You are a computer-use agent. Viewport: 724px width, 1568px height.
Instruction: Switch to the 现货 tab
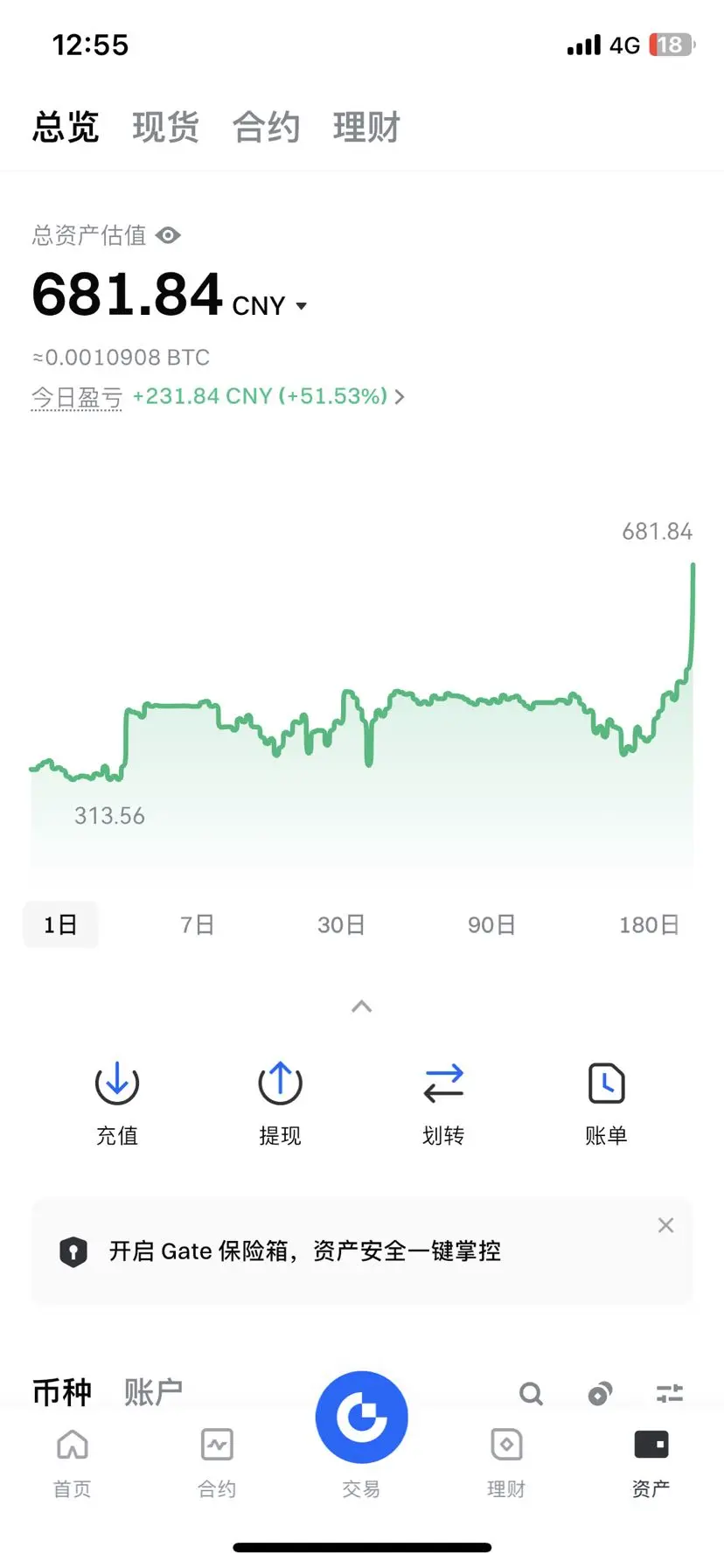[165, 128]
